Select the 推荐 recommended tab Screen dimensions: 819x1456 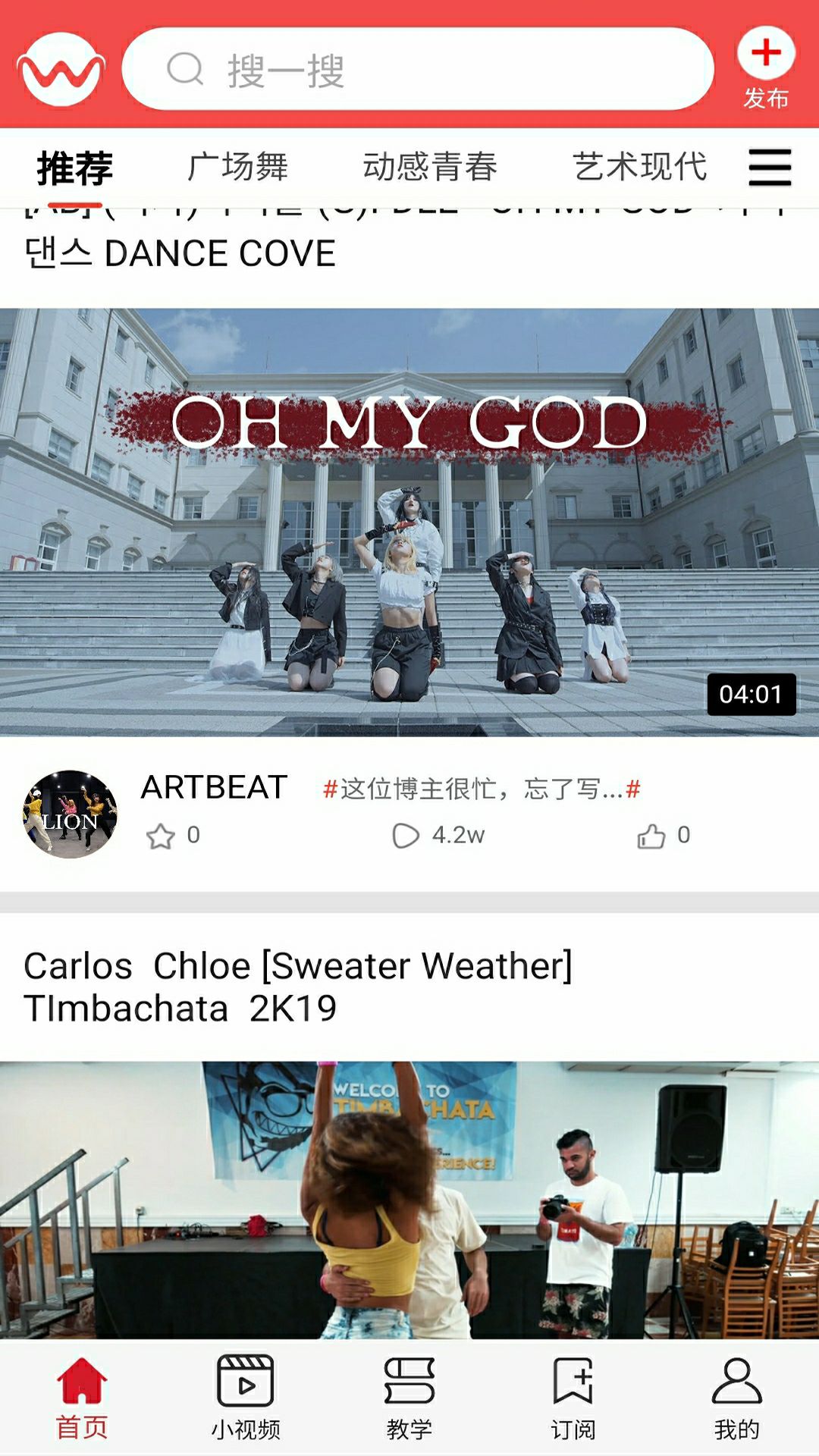(x=74, y=168)
